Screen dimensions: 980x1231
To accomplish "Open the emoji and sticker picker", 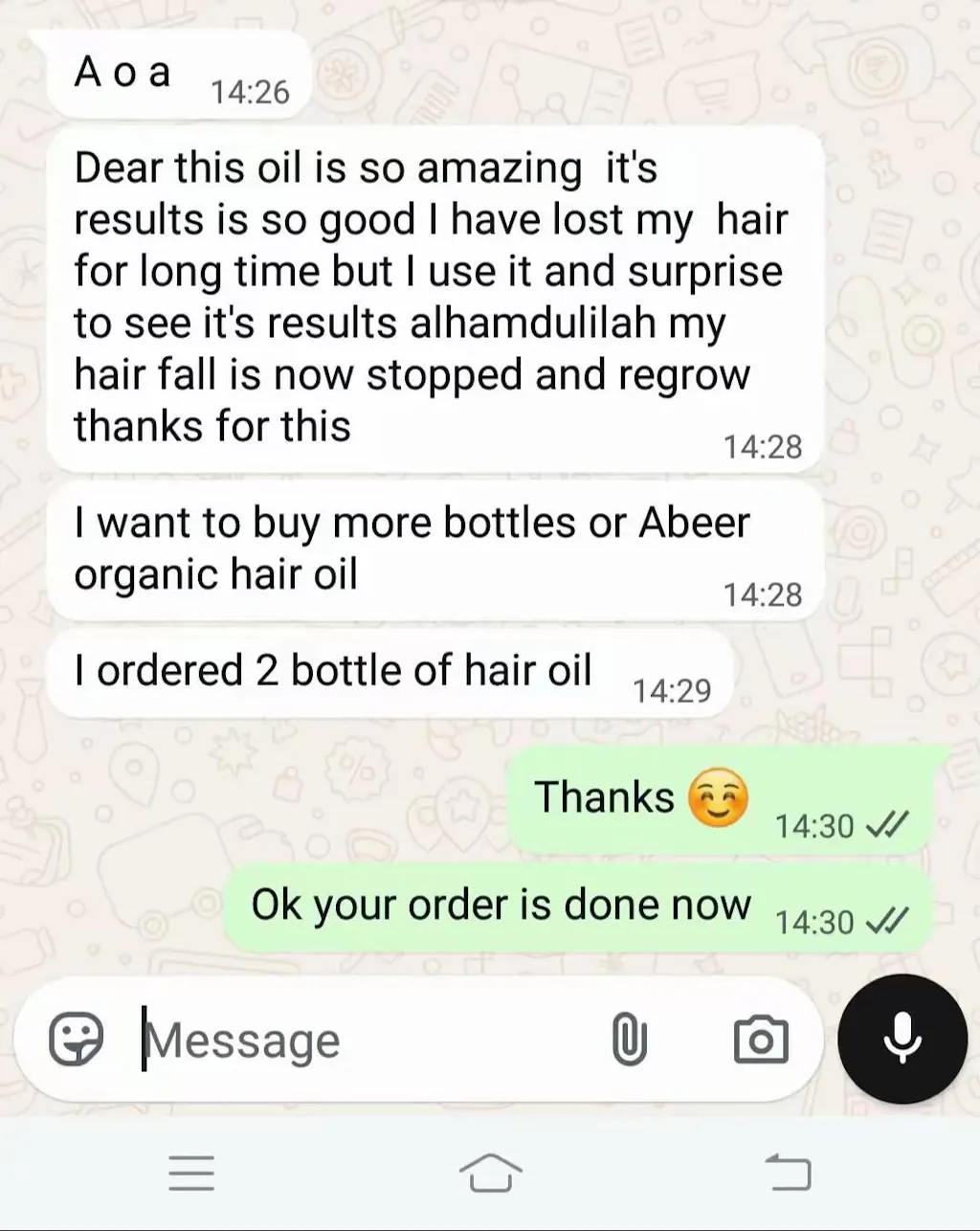I will (x=76, y=1040).
